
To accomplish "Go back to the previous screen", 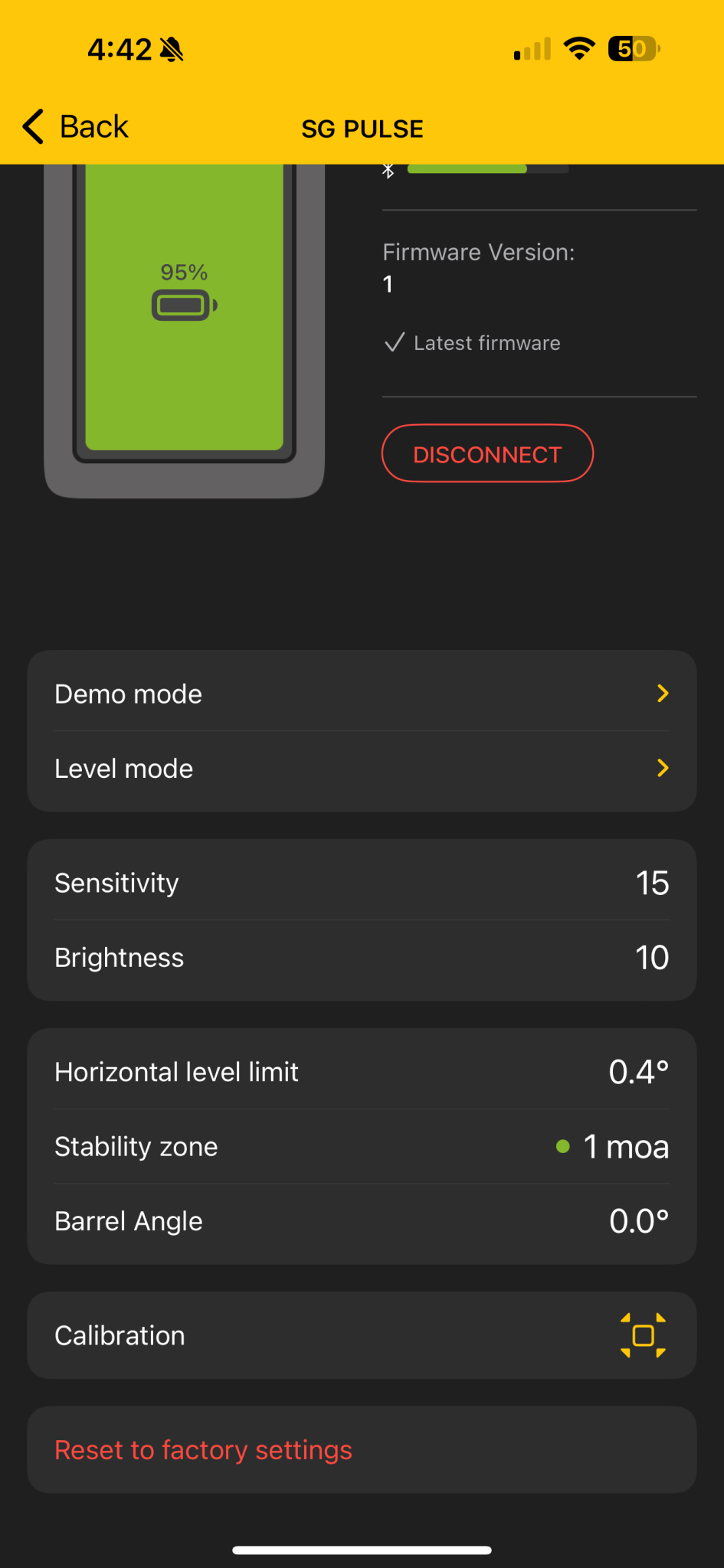I will tap(76, 127).
